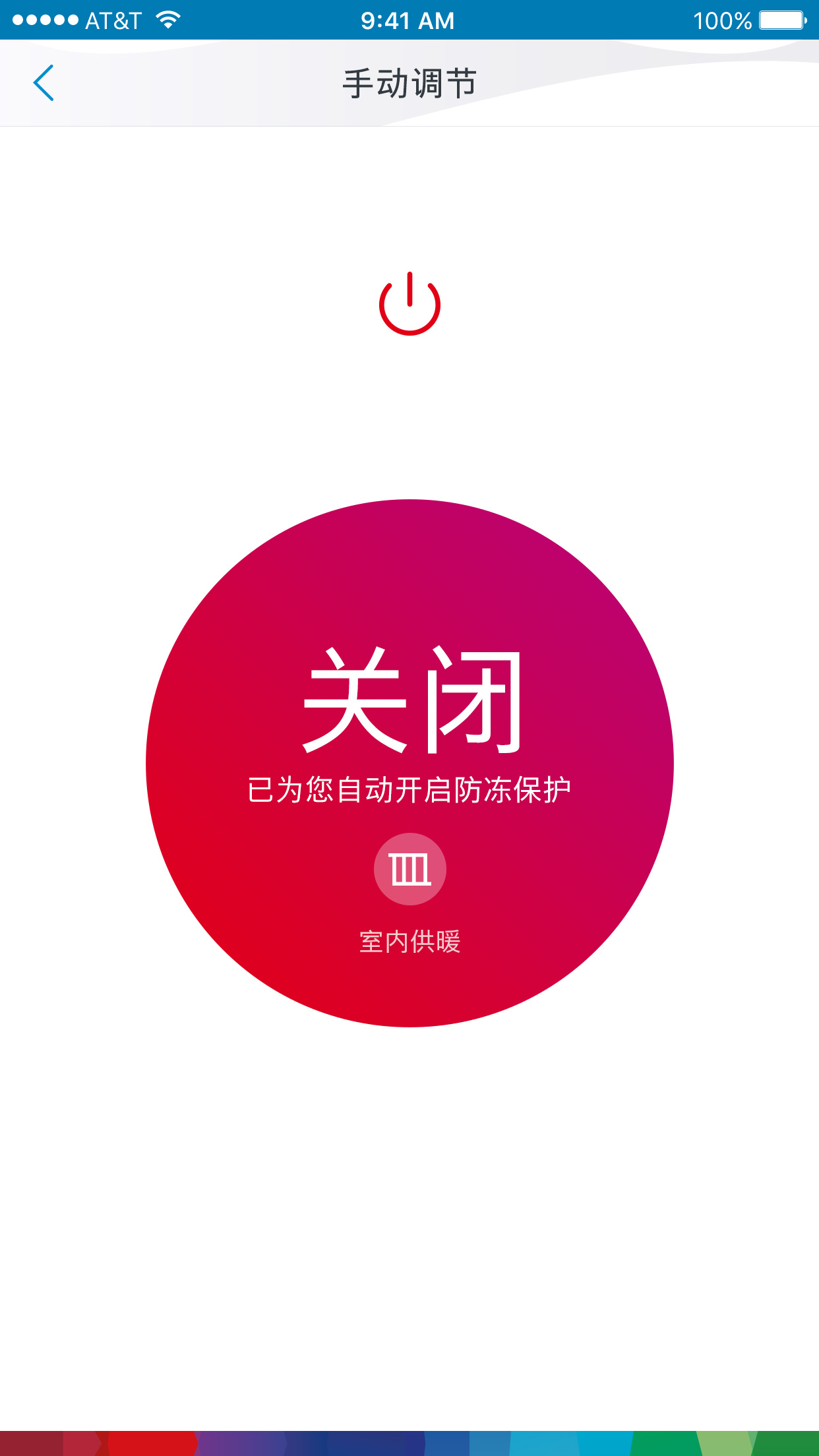Tap the 室内供暖 radiator icon
The height and width of the screenshot is (1456, 819).
point(409,869)
